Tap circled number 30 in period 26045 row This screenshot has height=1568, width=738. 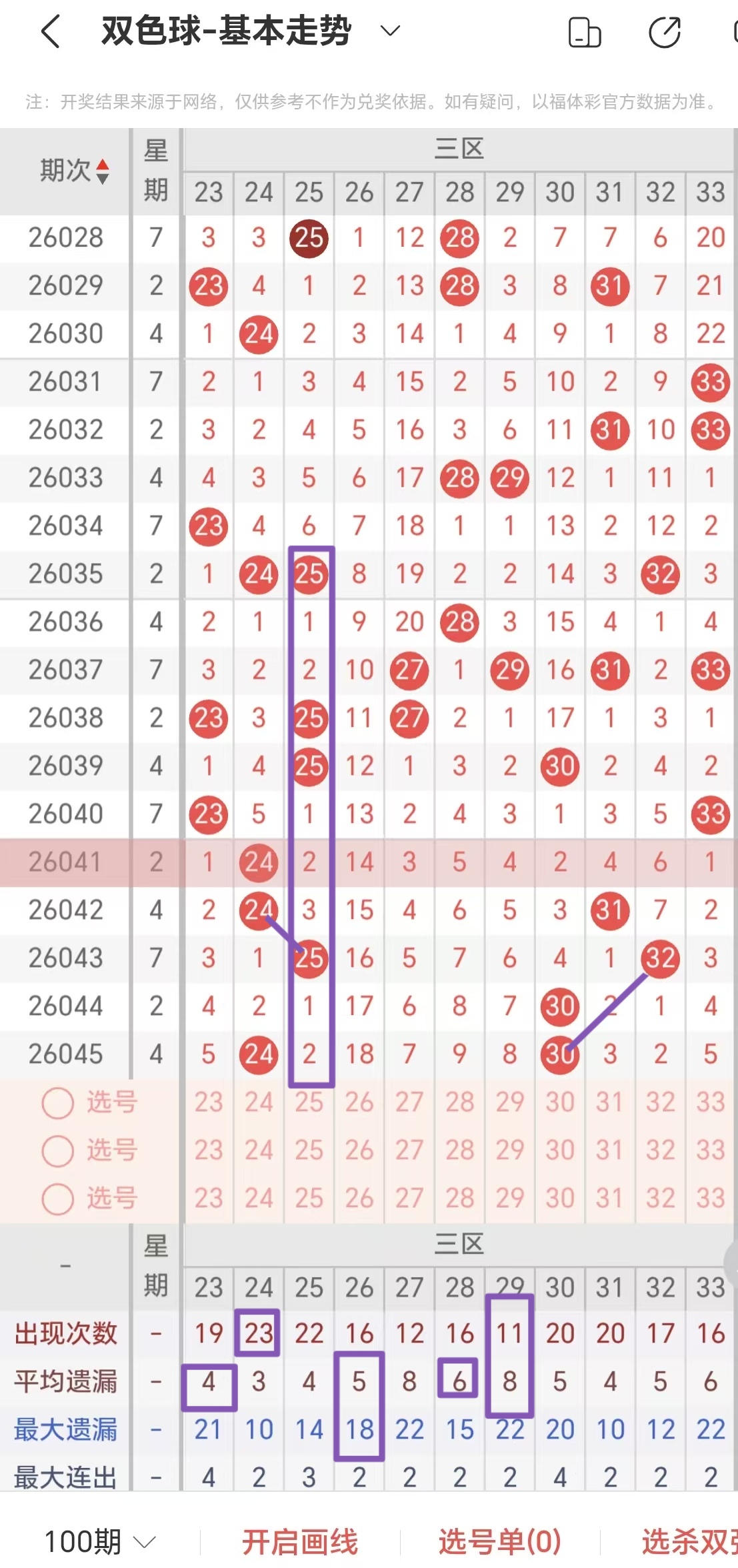559,1054
